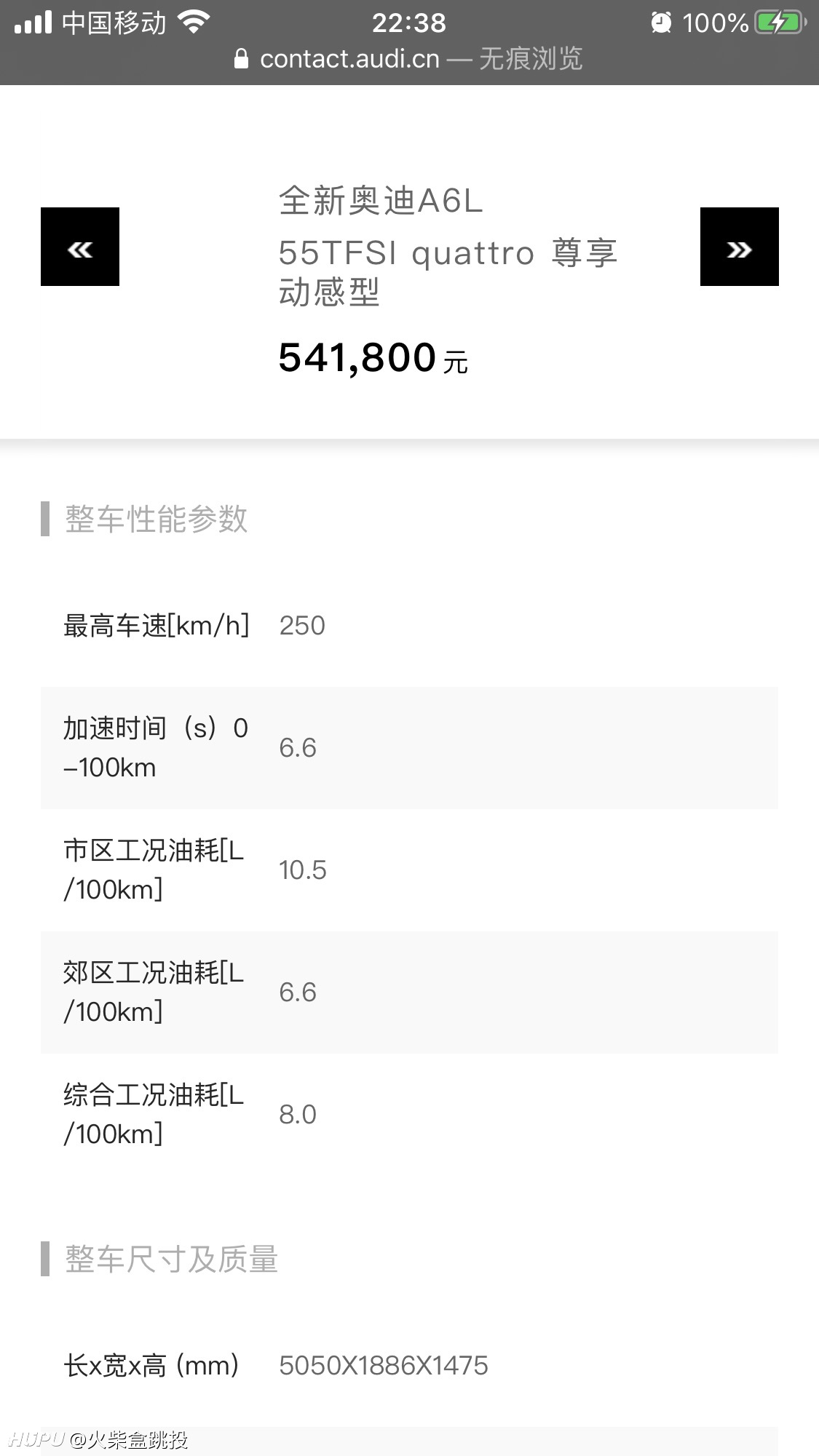Tap the contact.audi.cn address bar
Image resolution: width=819 pixels, height=1456 pixels.
coord(409,59)
